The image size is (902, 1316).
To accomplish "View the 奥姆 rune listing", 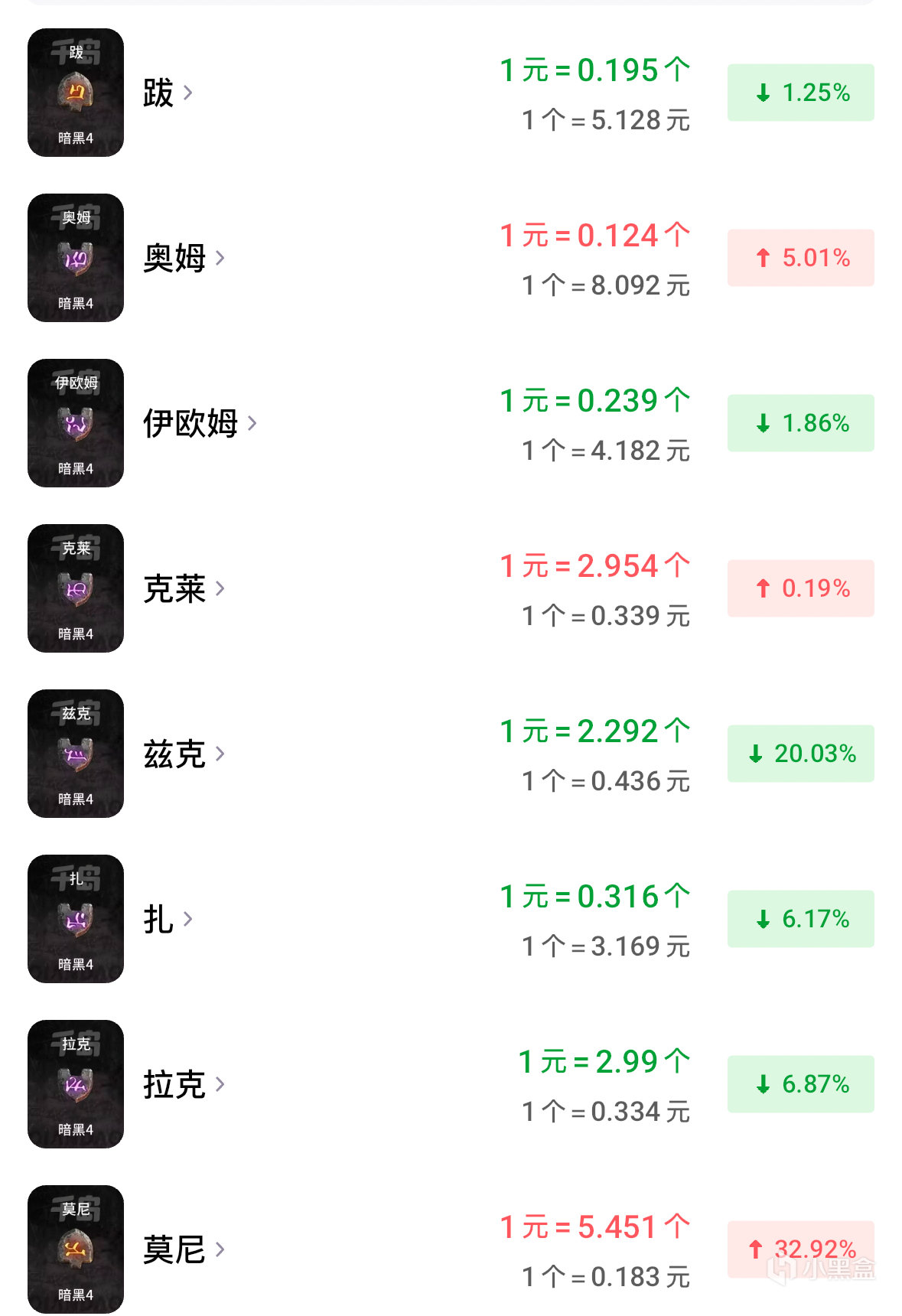I will (184, 259).
